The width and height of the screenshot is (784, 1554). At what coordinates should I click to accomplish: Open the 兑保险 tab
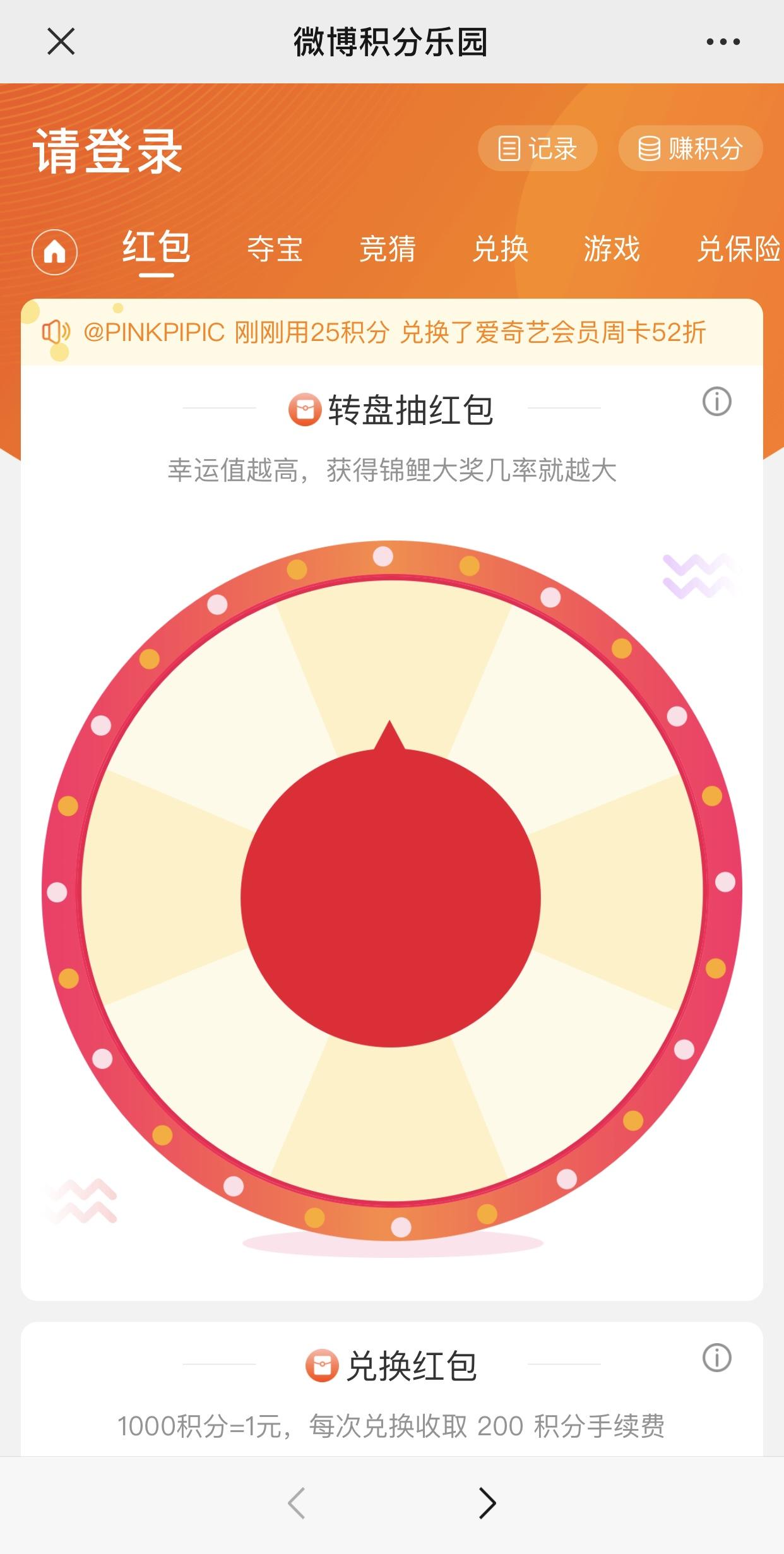click(739, 249)
